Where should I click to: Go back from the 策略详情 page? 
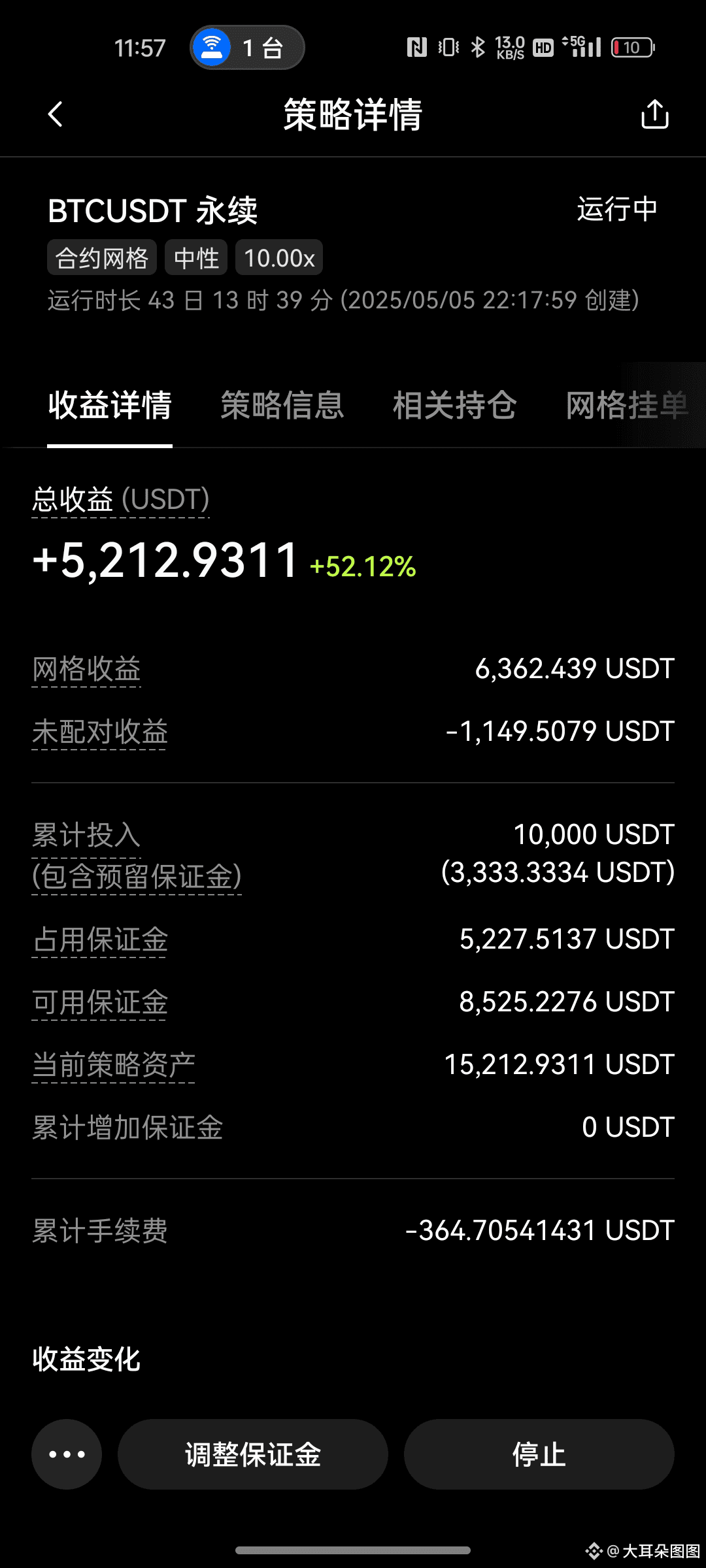click(x=56, y=114)
